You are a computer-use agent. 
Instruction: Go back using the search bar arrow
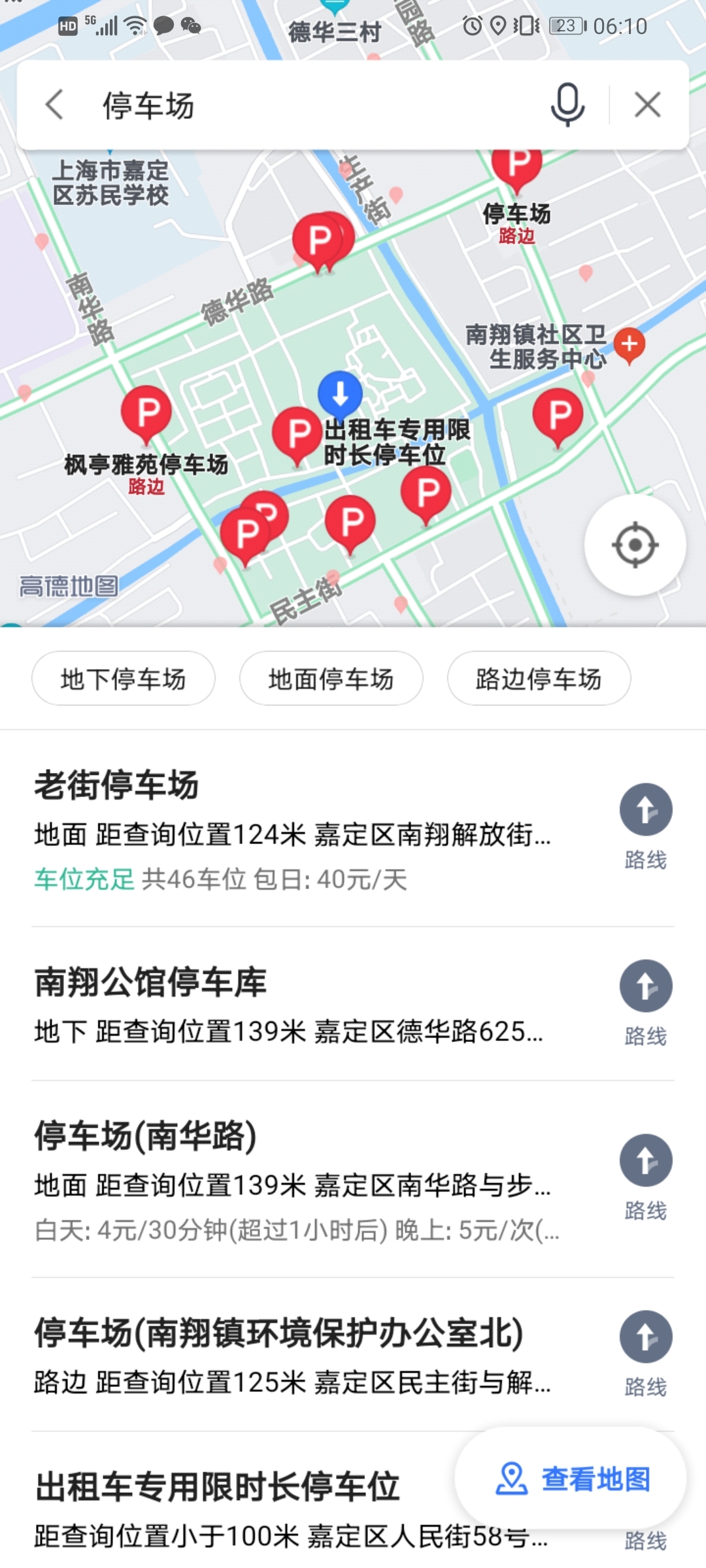(55, 105)
